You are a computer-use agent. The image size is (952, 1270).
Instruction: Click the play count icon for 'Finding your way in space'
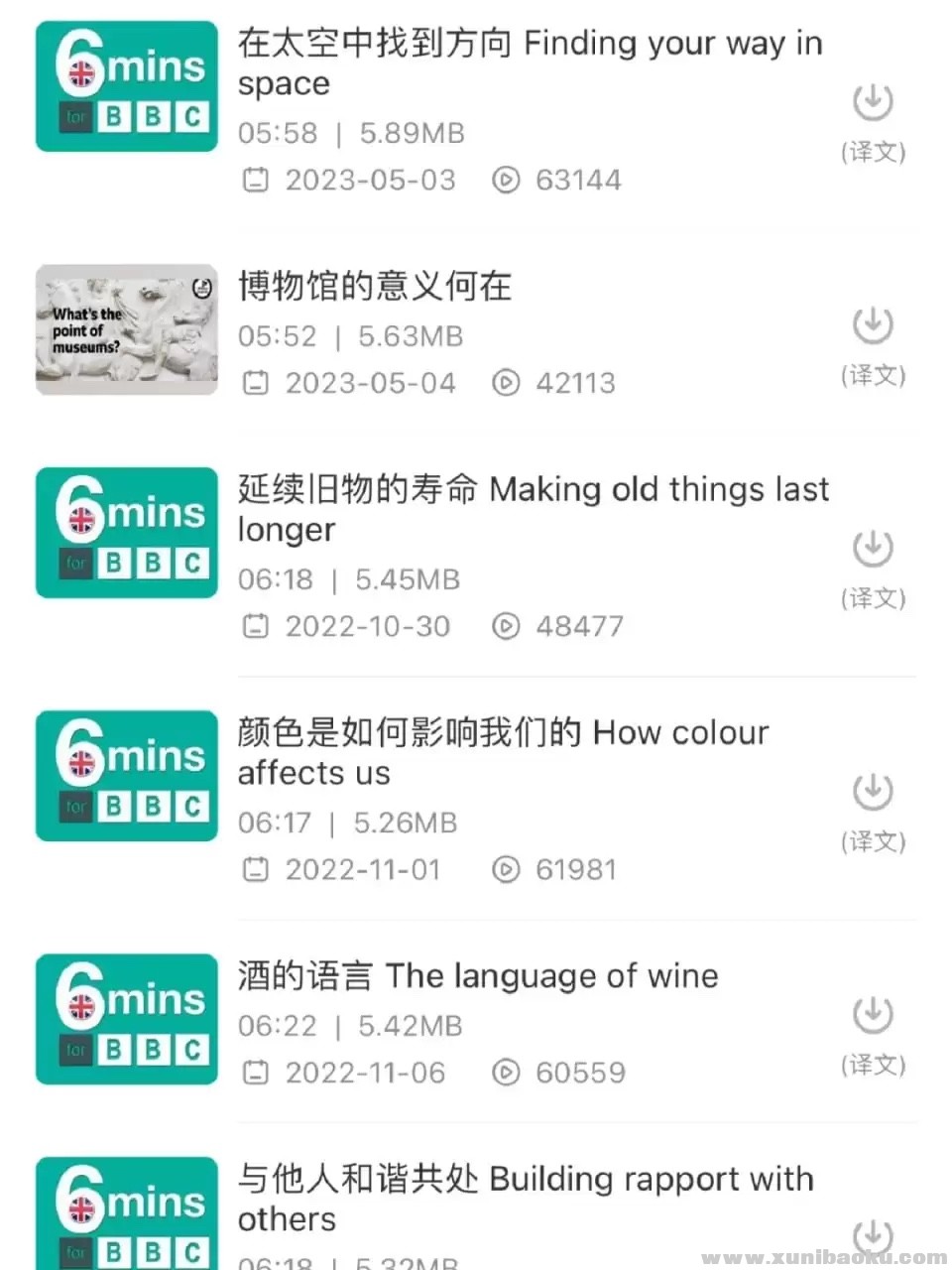click(506, 181)
